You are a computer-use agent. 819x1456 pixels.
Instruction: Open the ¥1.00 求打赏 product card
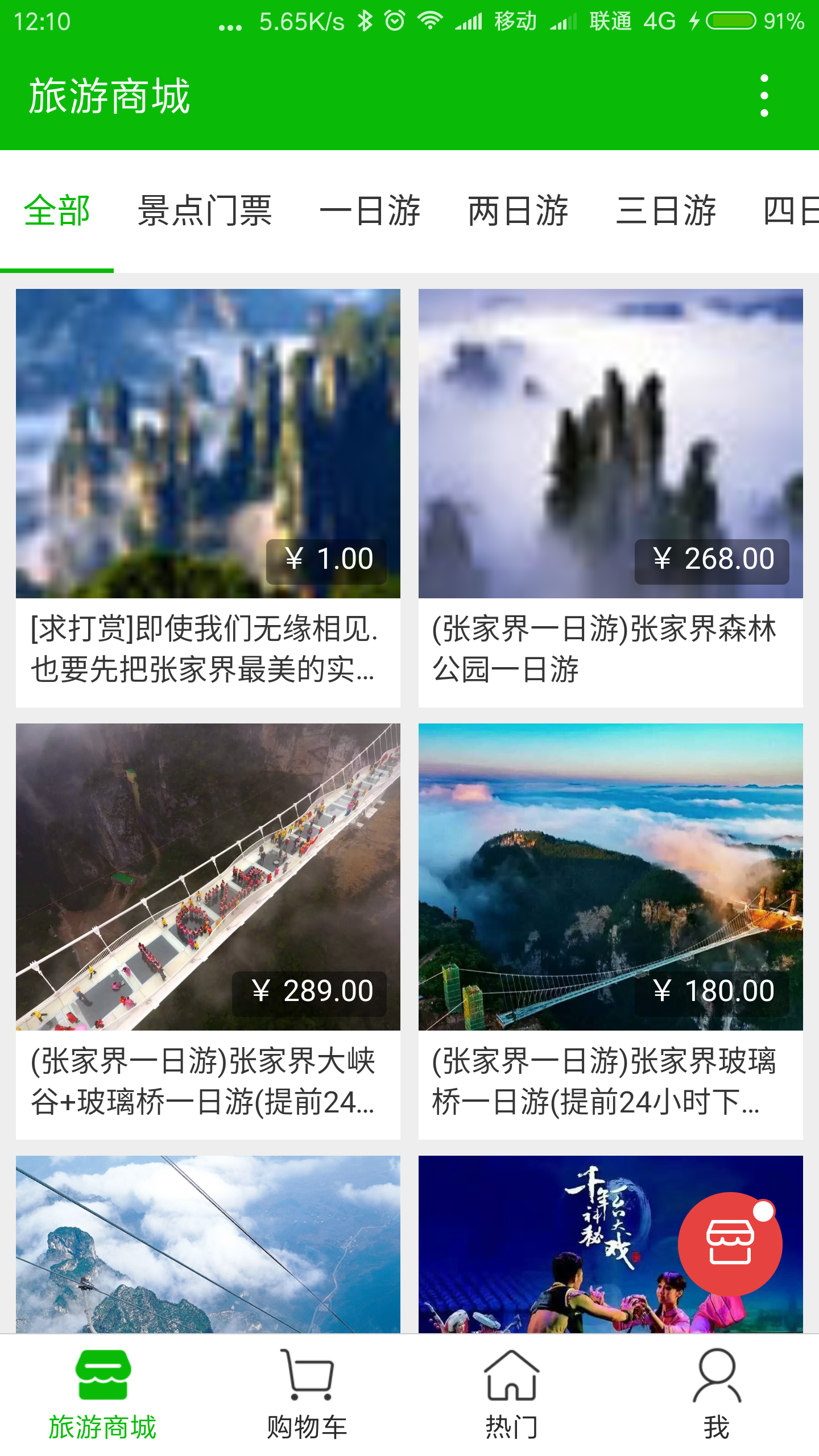tap(208, 498)
